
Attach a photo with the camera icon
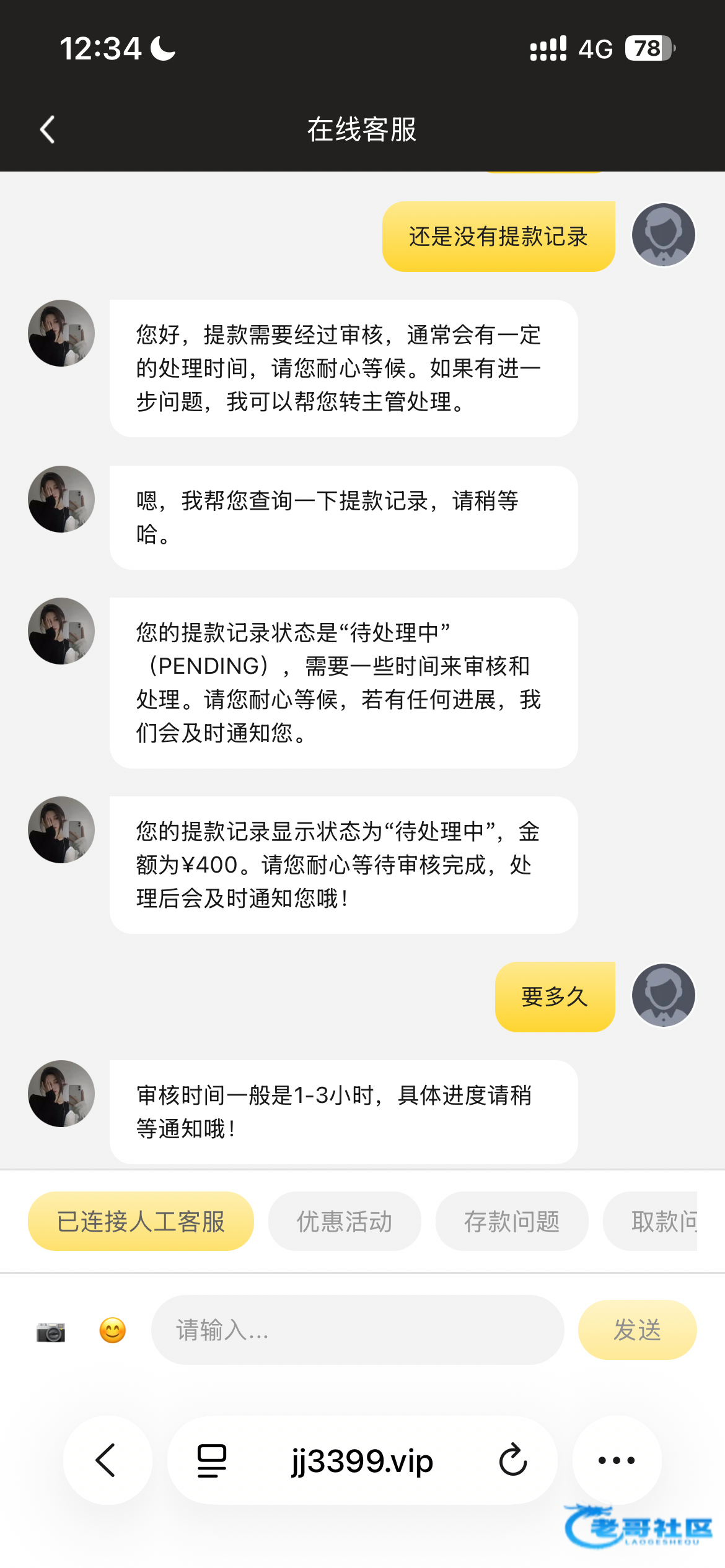click(51, 1330)
